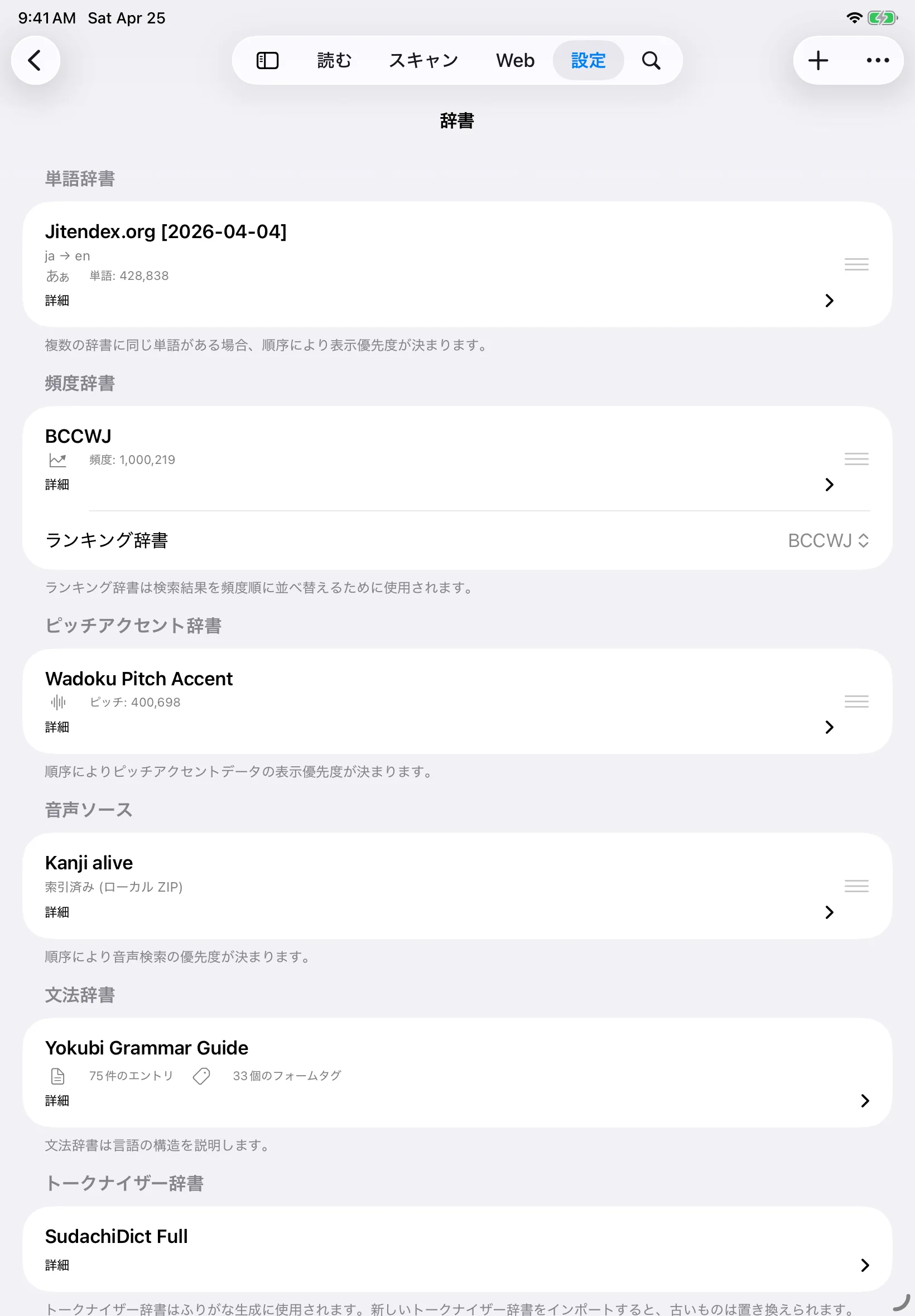Open details for Kanji alive audio source

(439, 912)
